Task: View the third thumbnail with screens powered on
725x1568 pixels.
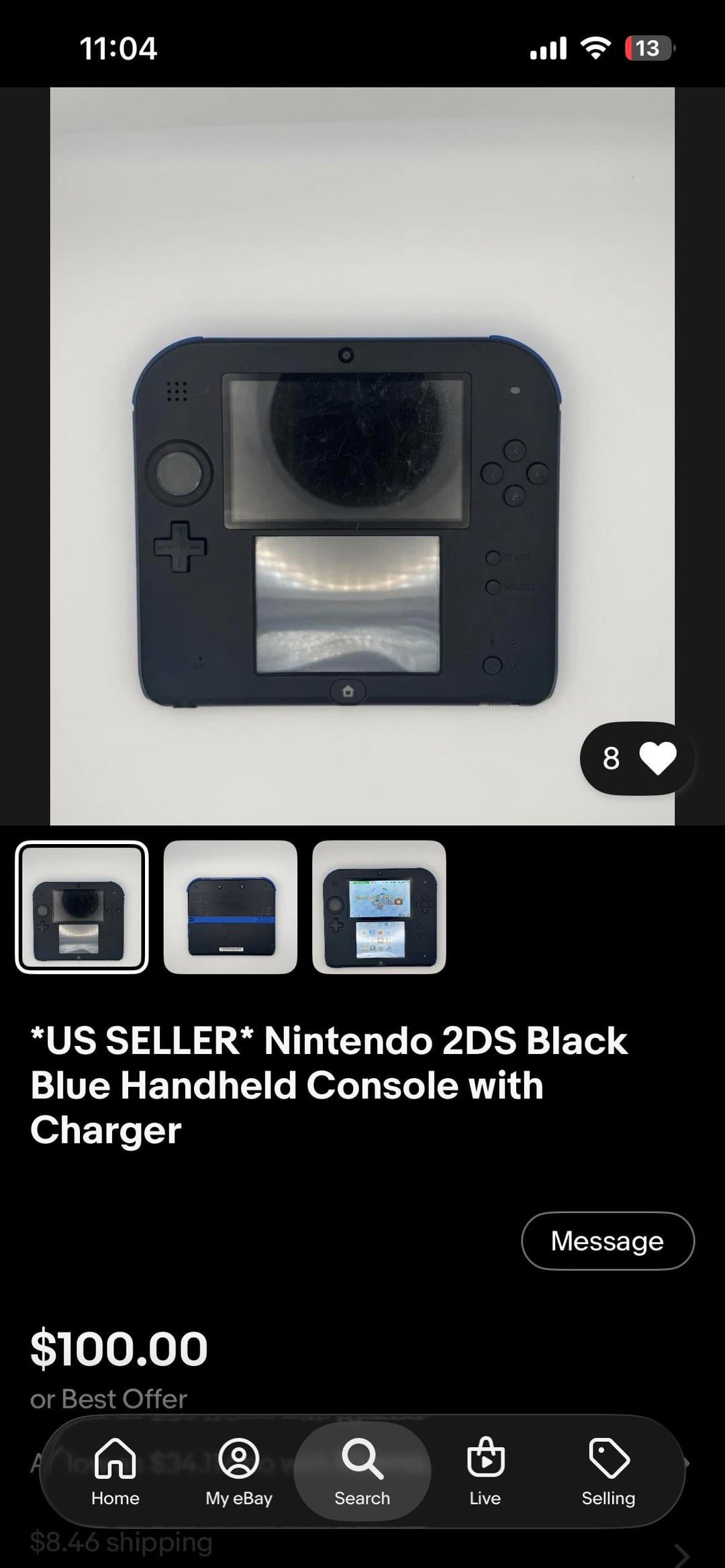Action: point(379,906)
